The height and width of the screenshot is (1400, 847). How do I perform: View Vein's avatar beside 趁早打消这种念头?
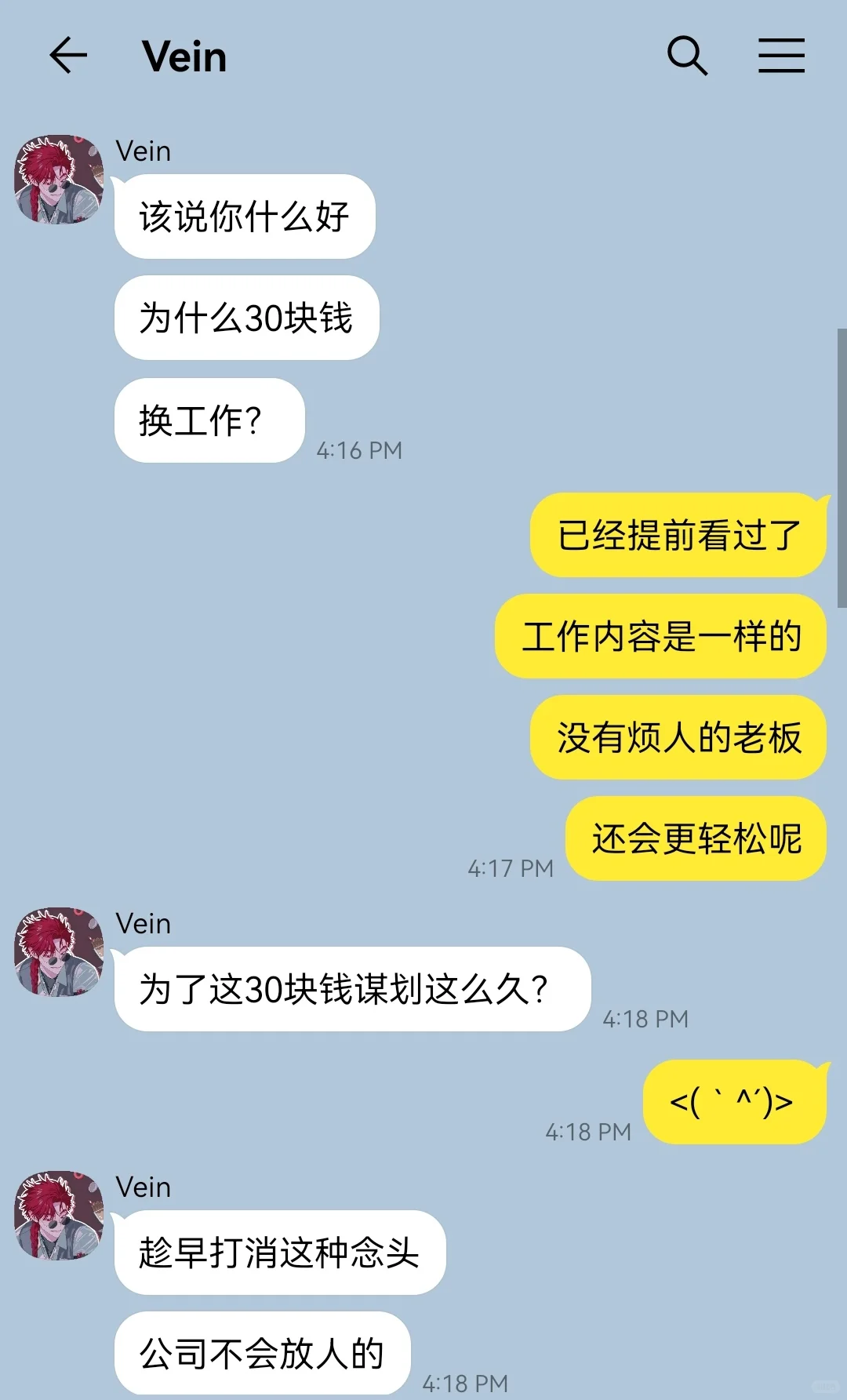59,1215
